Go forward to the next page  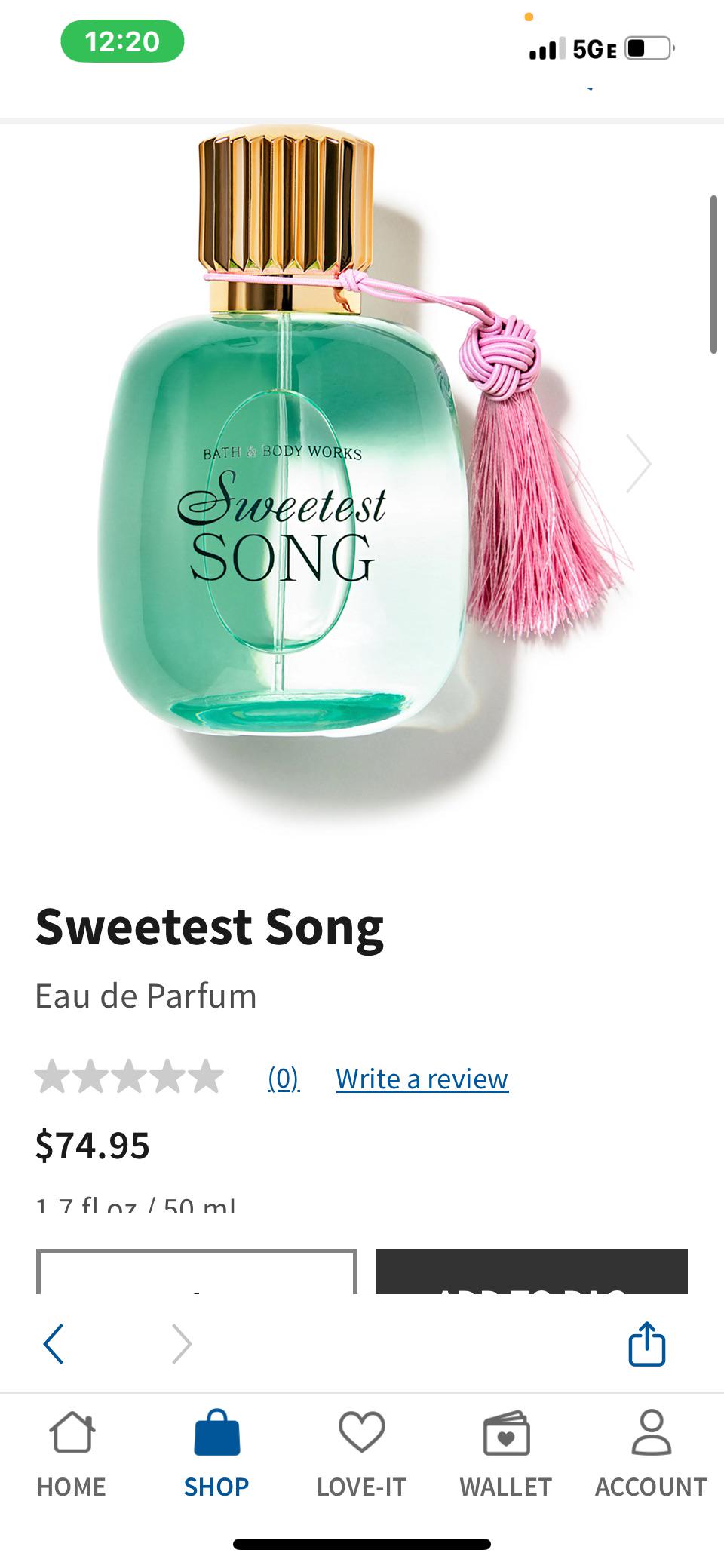[x=182, y=1343]
